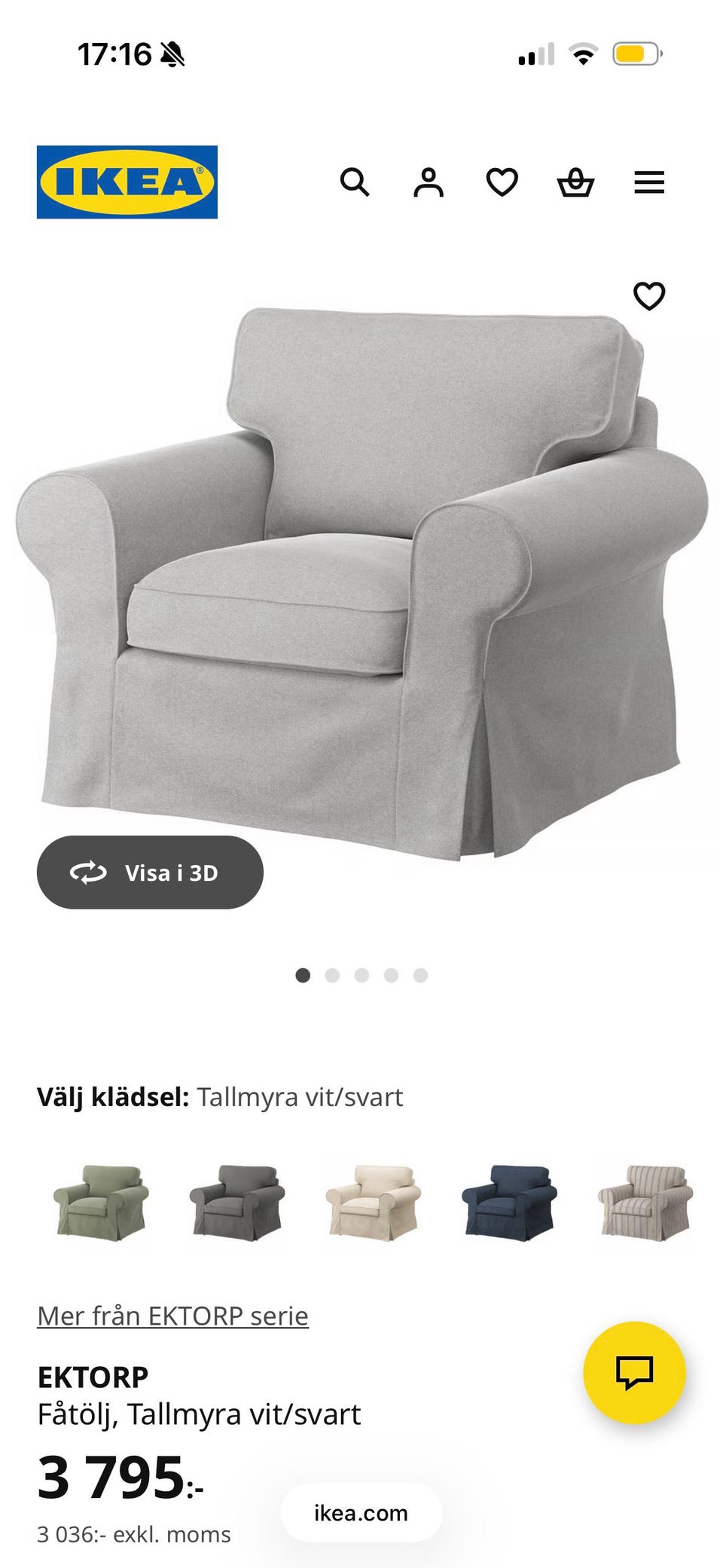Open the shopping basket
Image resolution: width=723 pixels, height=1568 pixels.
(x=575, y=182)
